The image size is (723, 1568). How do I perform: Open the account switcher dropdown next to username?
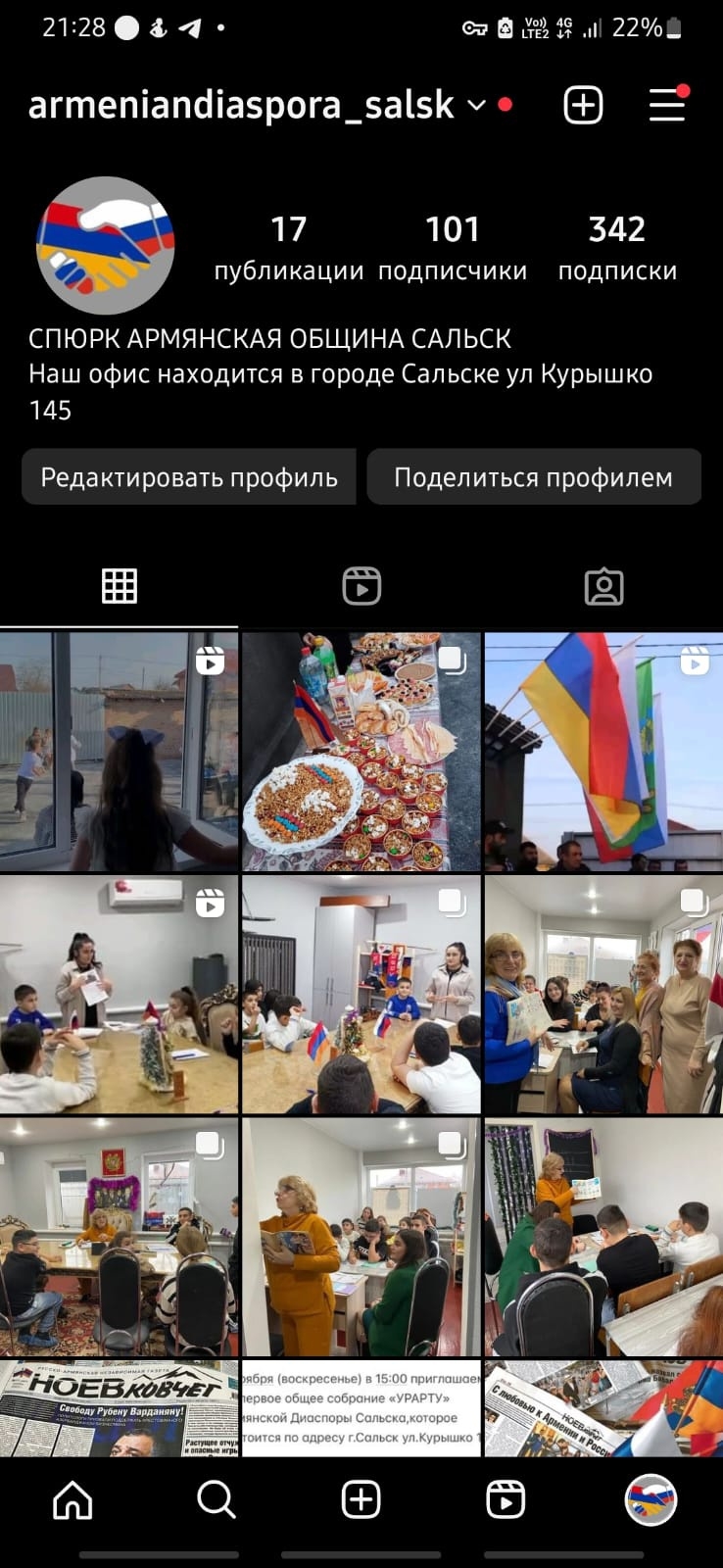tap(477, 105)
